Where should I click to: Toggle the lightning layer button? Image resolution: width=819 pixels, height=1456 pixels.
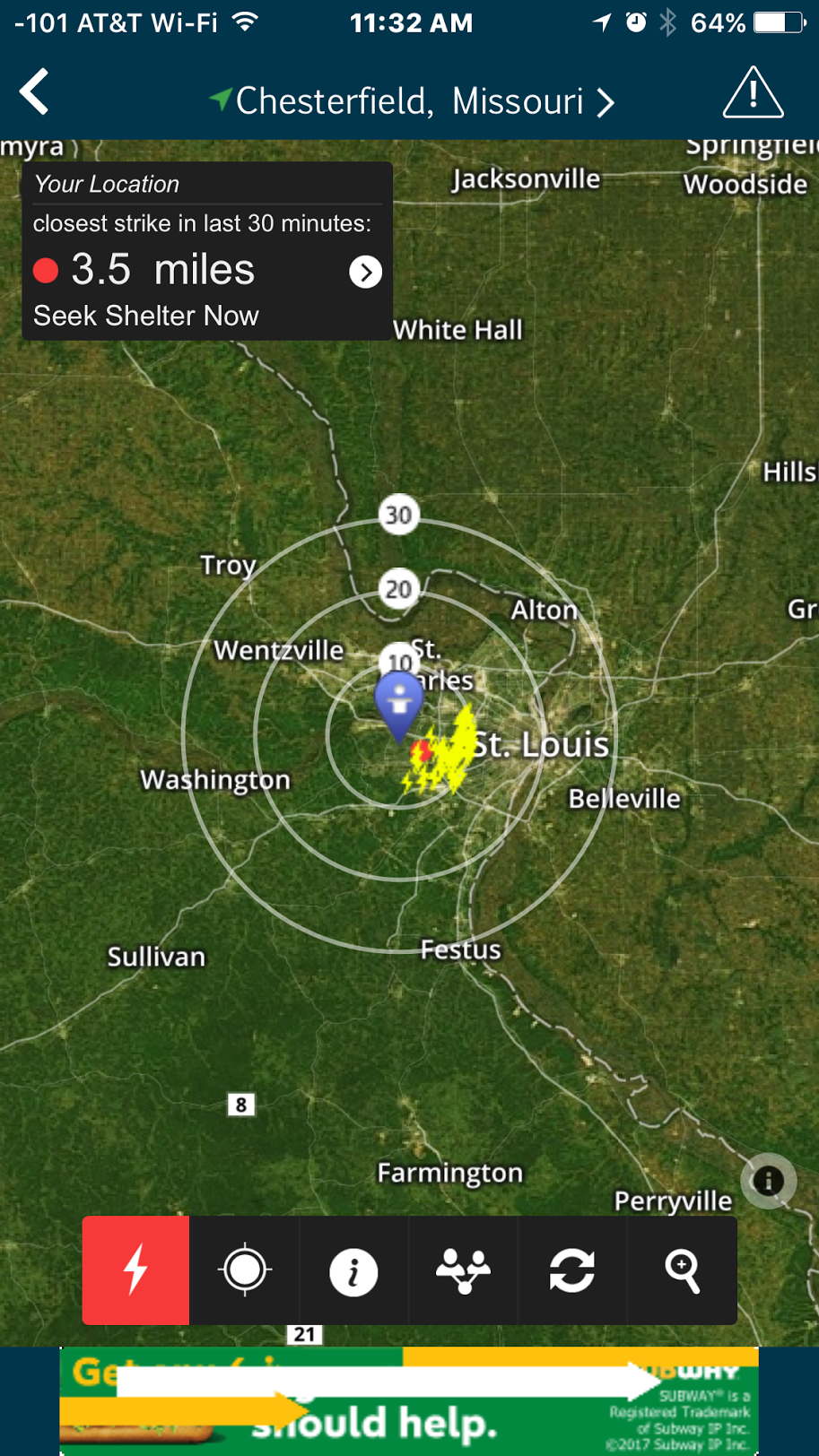[136, 1270]
